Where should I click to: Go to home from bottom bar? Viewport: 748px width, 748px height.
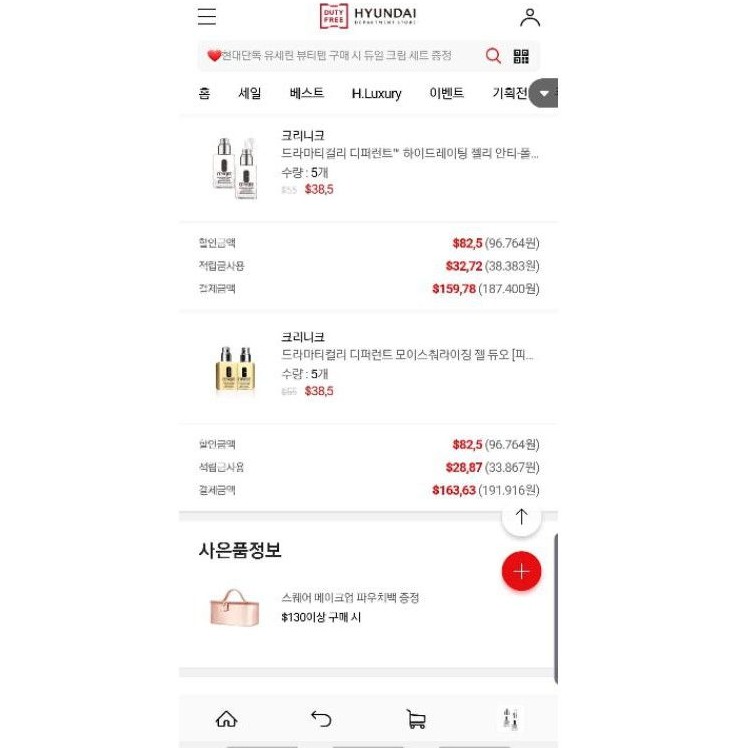[227, 719]
